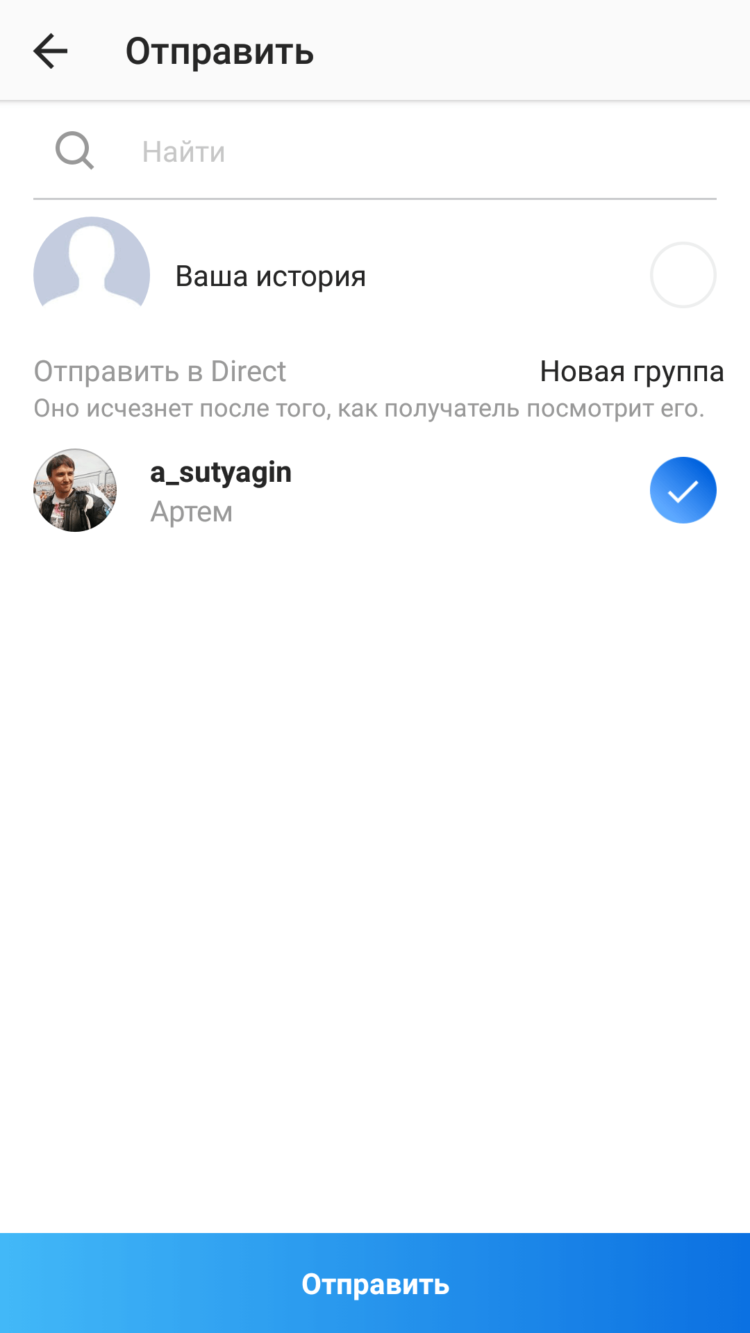Tap the back navigation arrow icon

tap(49, 50)
